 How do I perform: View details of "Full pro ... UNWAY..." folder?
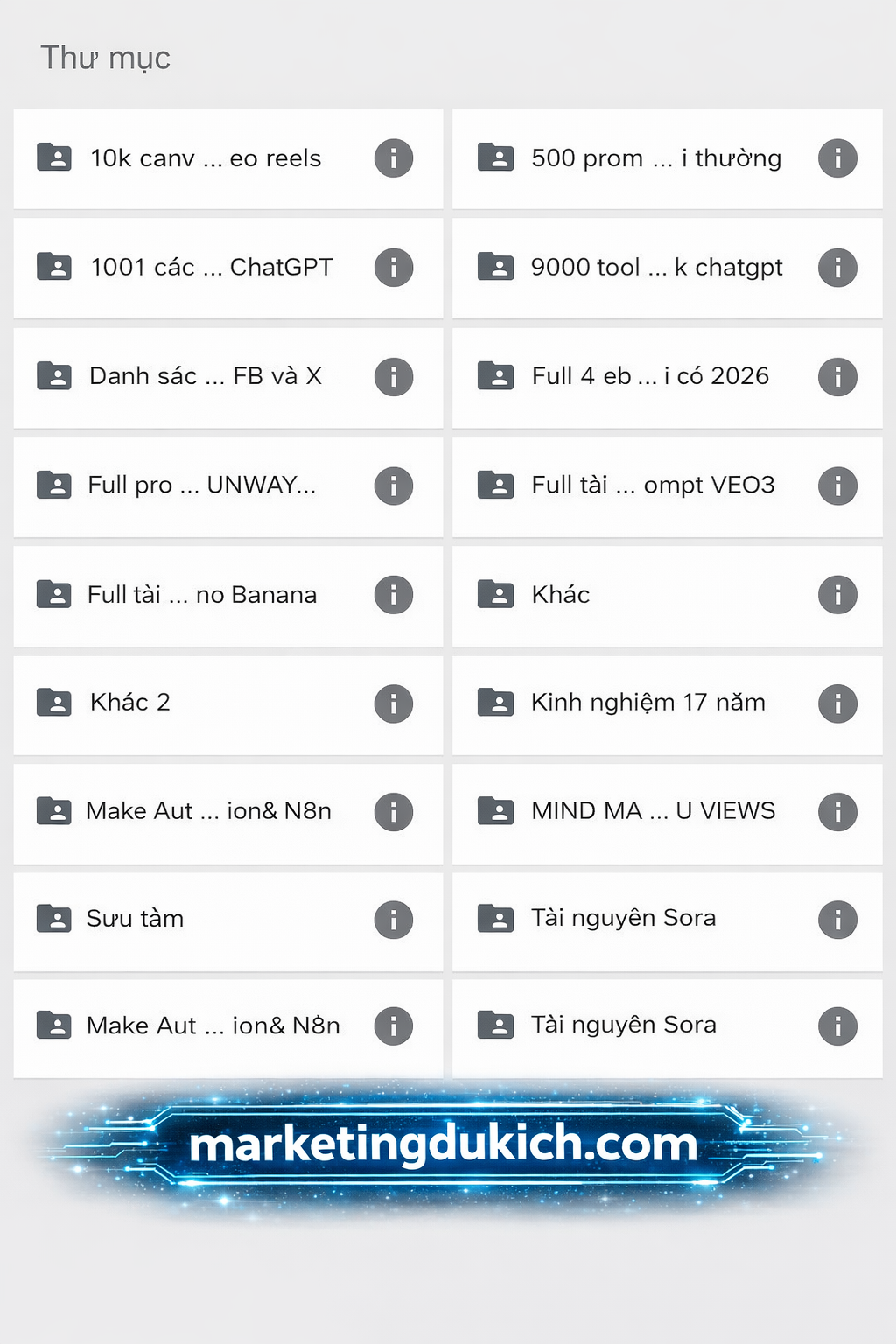[394, 486]
